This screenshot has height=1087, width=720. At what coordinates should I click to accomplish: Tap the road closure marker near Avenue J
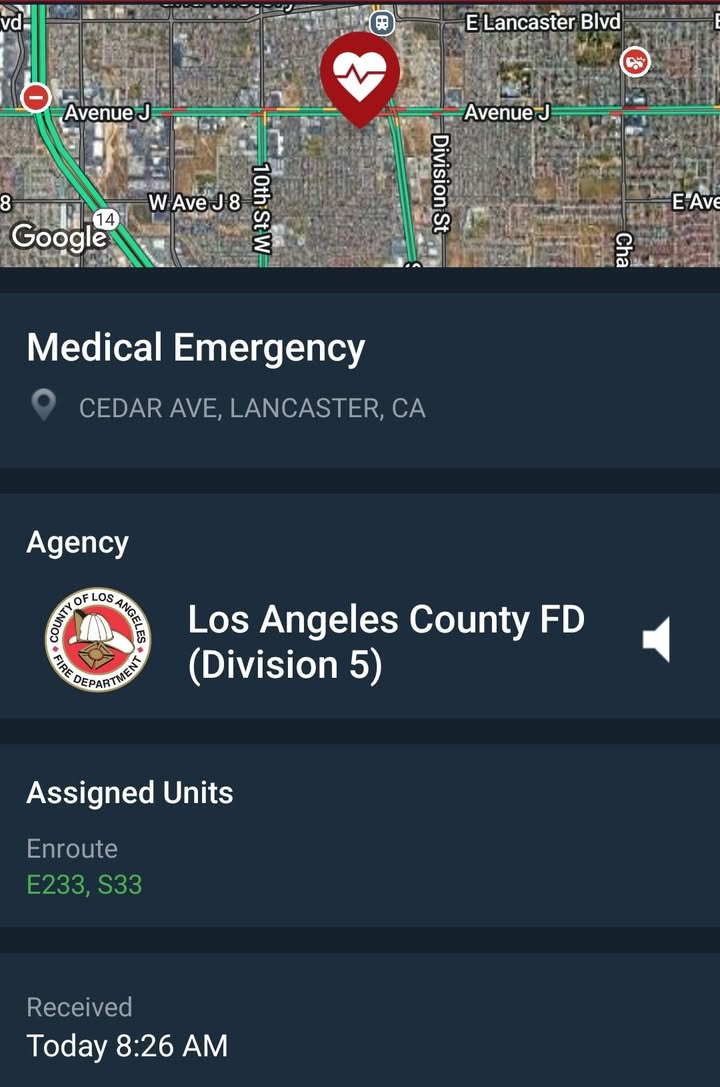click(x=35, y=97)
